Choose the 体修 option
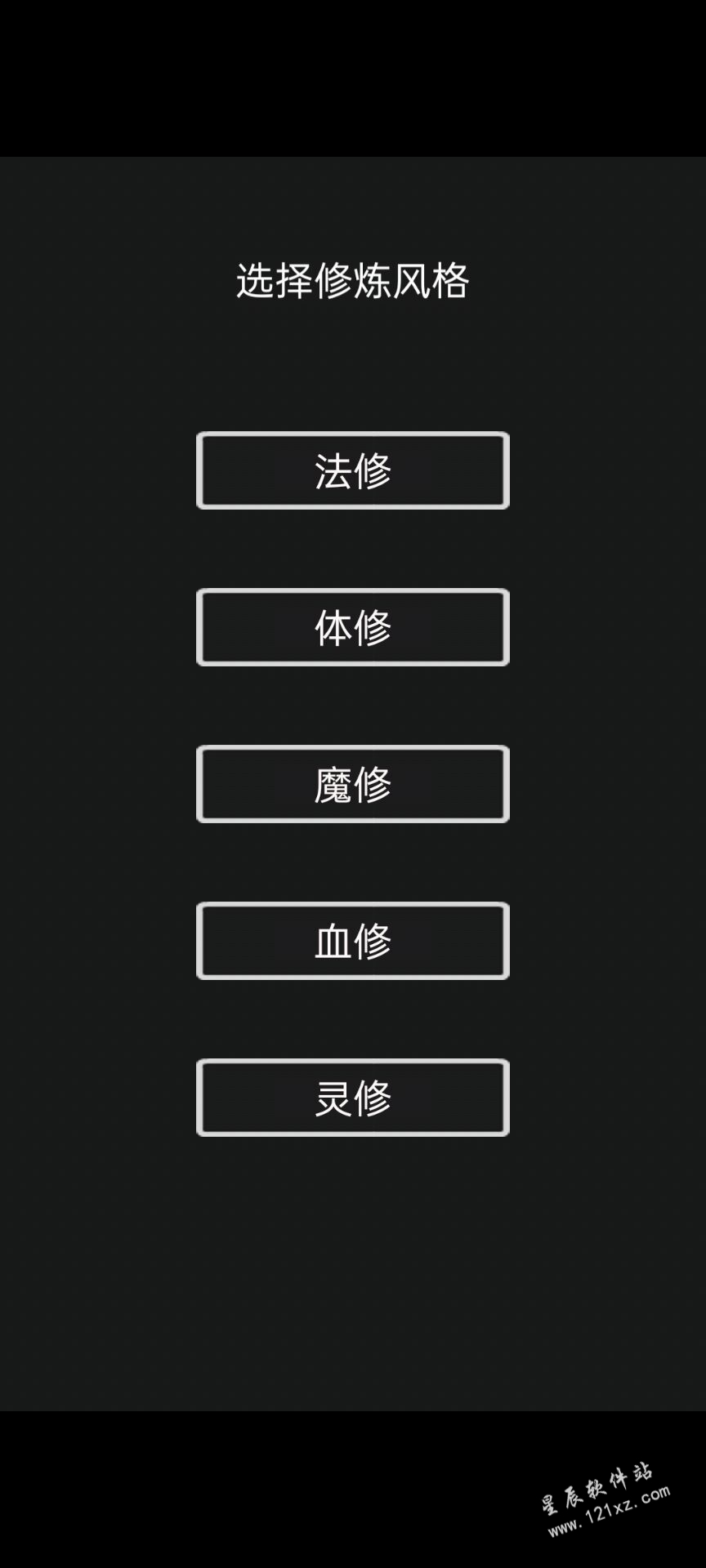Screen dimensions: 706x1568 pos(353,627)
